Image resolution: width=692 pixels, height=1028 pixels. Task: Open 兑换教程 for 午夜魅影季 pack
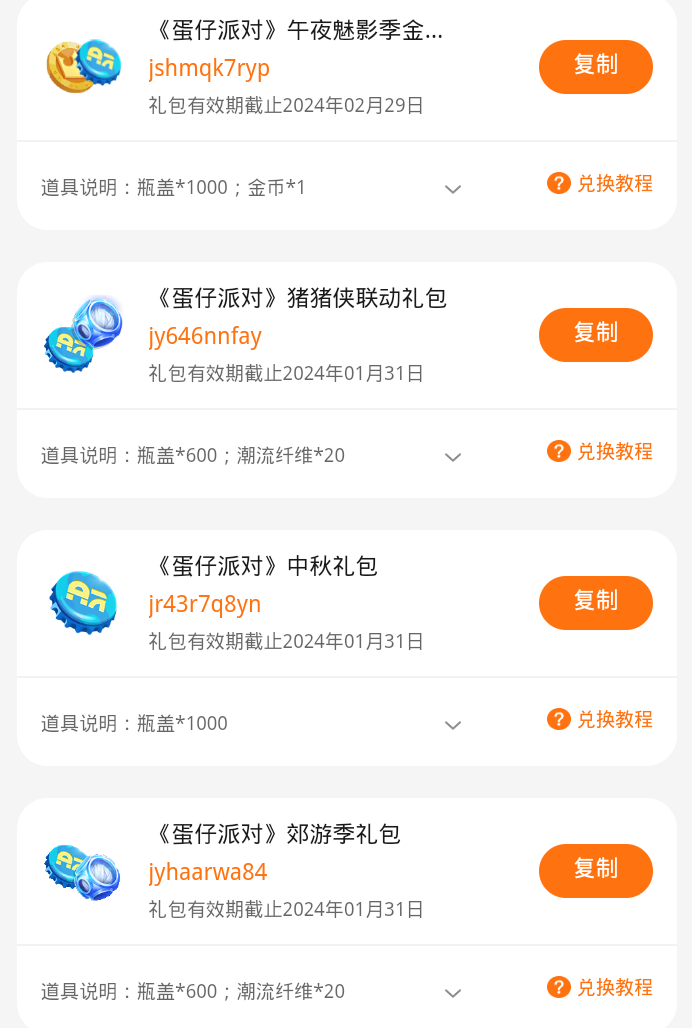coord(600,183)
